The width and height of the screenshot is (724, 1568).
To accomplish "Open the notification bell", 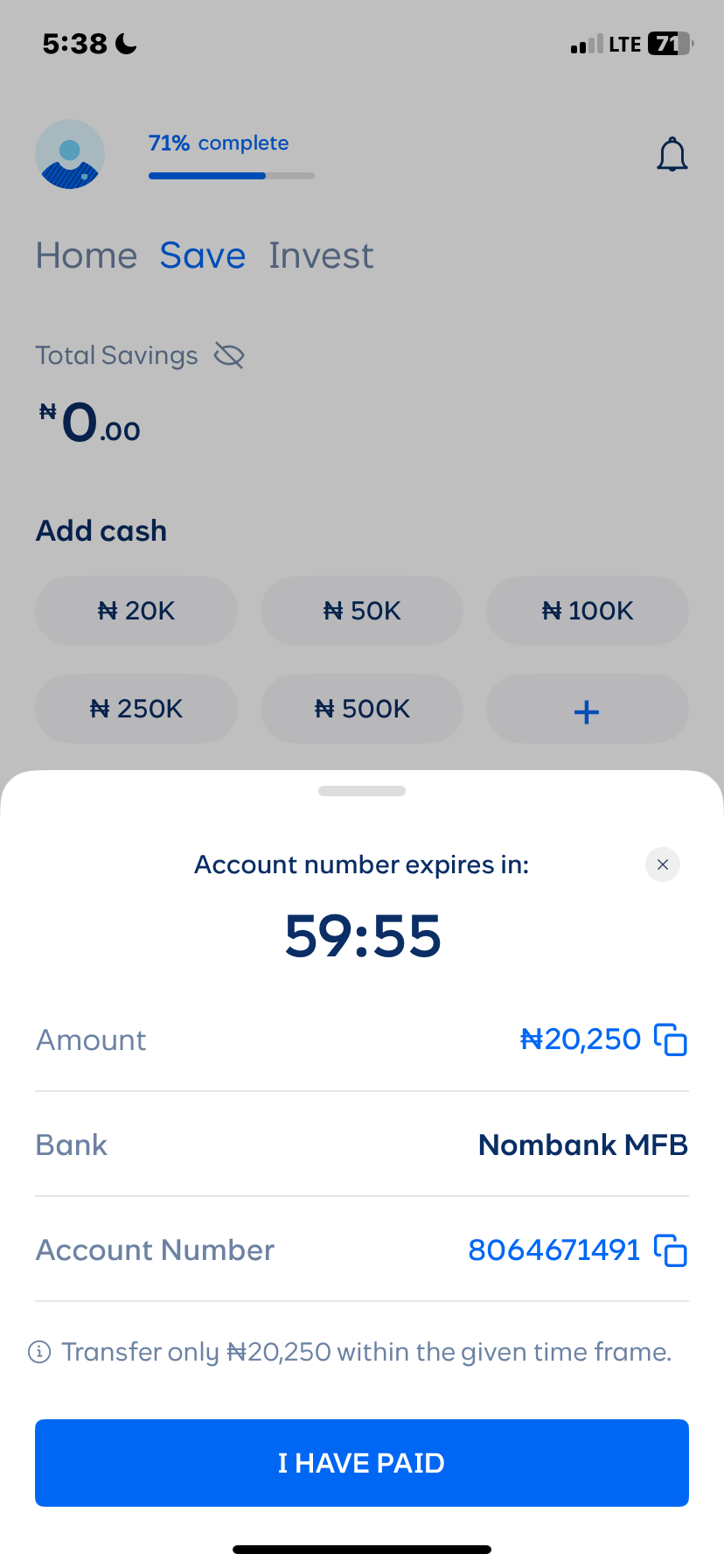I will coord(672,153).
